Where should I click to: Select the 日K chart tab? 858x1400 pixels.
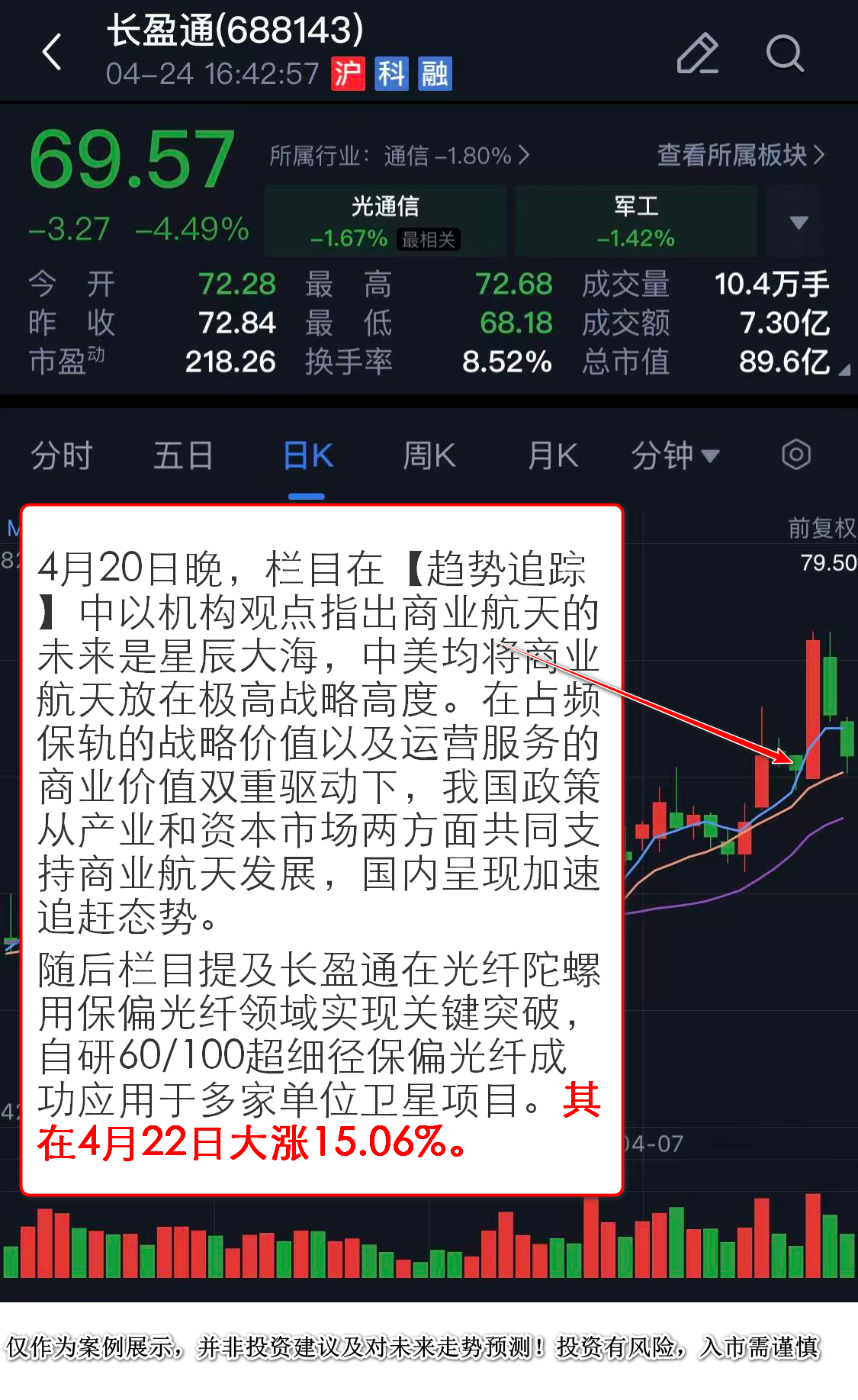pyautogui.click(x=307, y=456)
